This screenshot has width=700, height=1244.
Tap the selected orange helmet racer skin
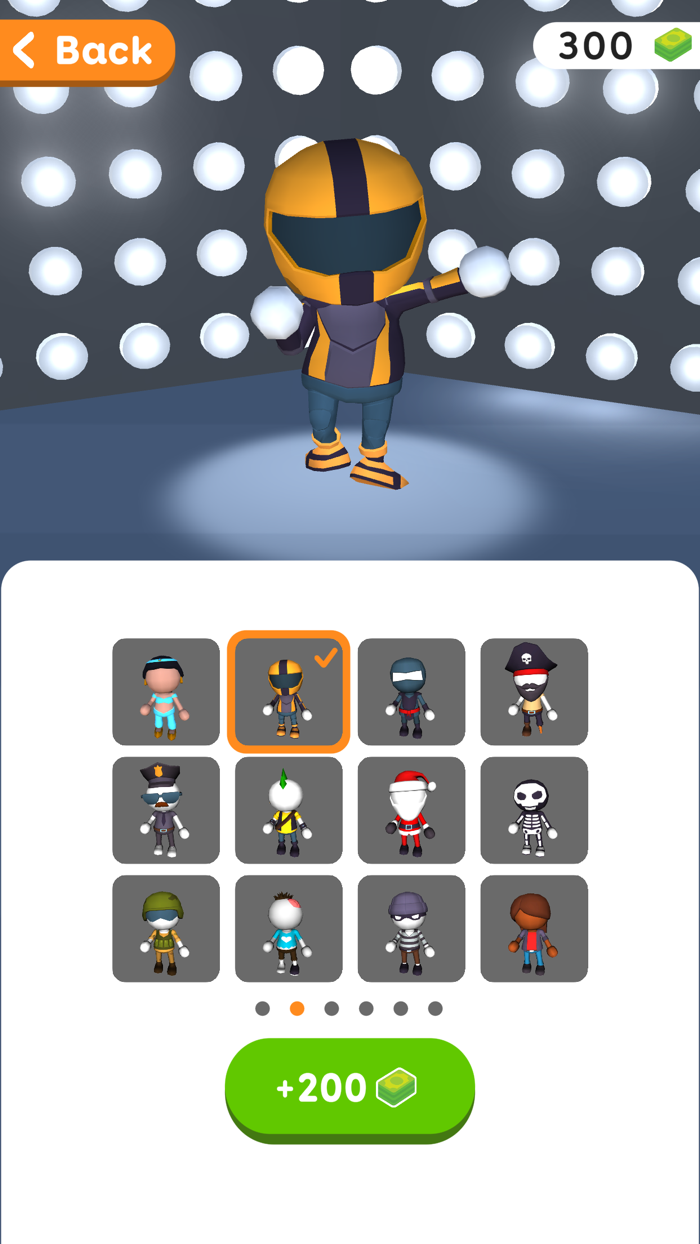pos(289,692)
